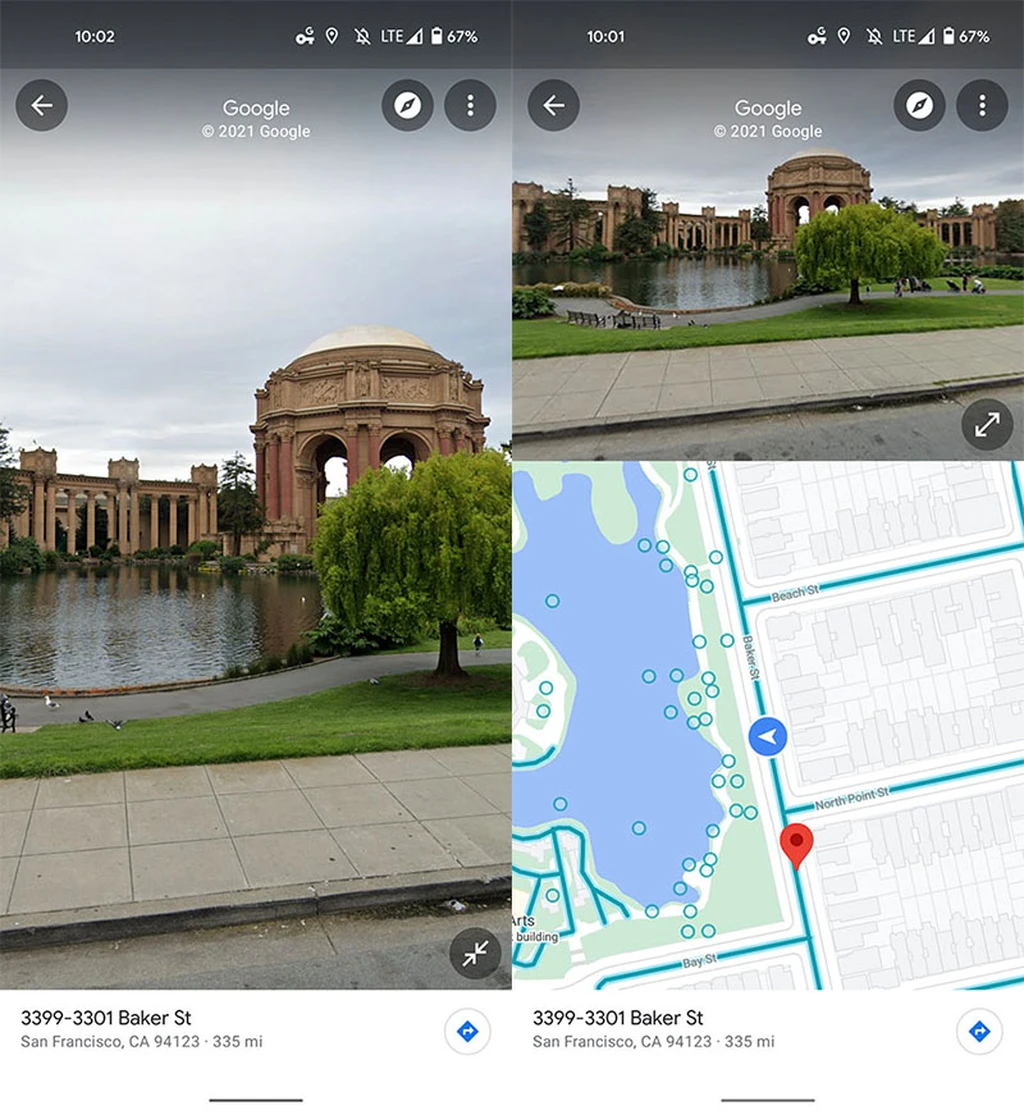Tap the compass in full-screen Street View
This screenshot has height=1110, width=1024.
click(x=408, y=105)
